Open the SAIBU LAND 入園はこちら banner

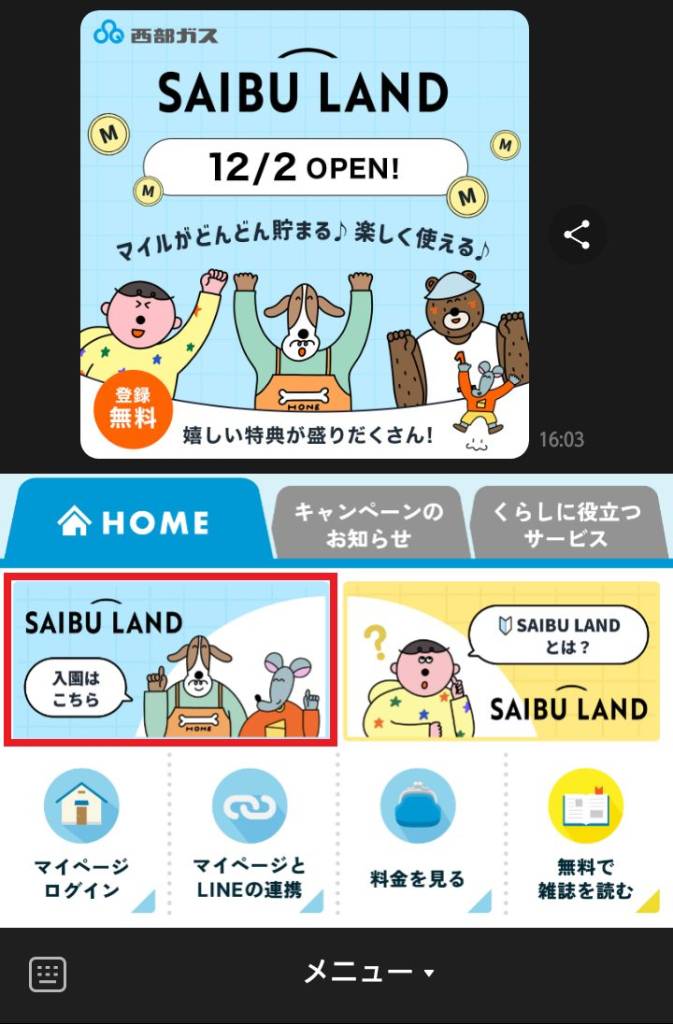169,658
